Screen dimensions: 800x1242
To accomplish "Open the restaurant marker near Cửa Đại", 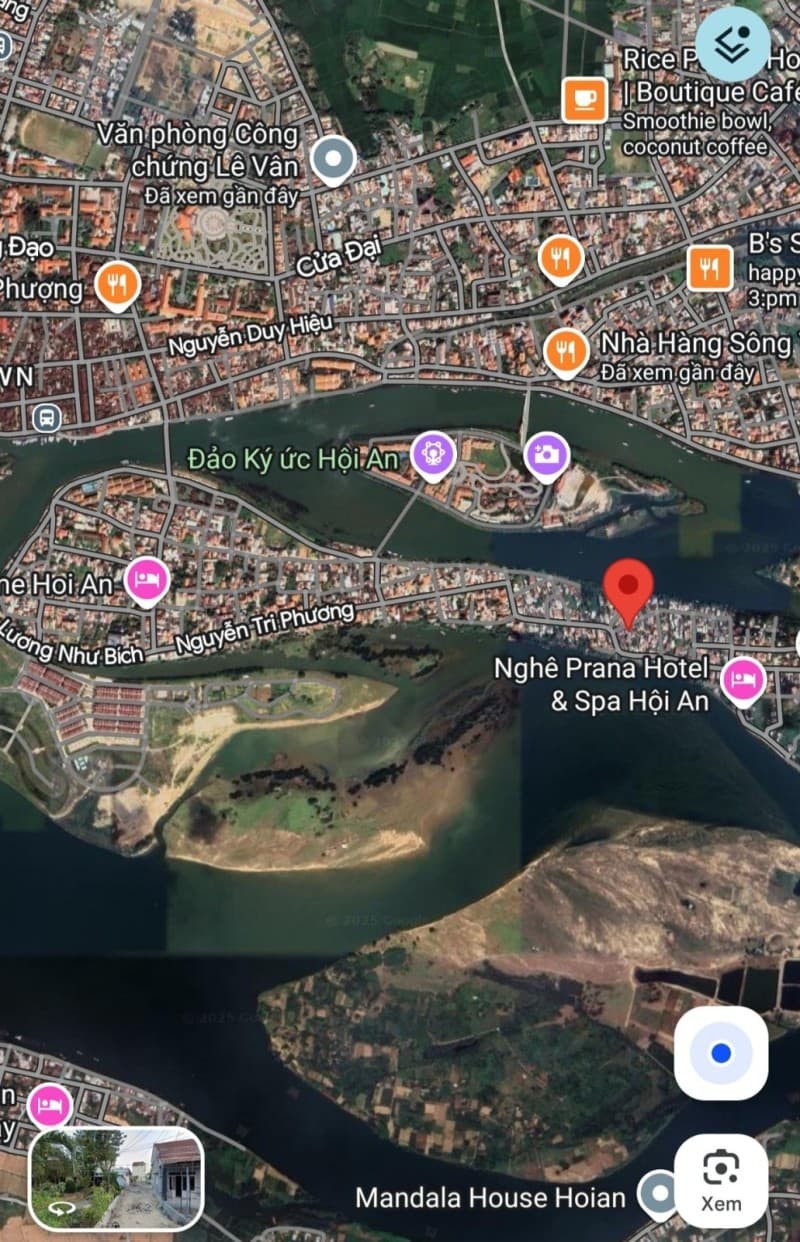I will (561, 259).
